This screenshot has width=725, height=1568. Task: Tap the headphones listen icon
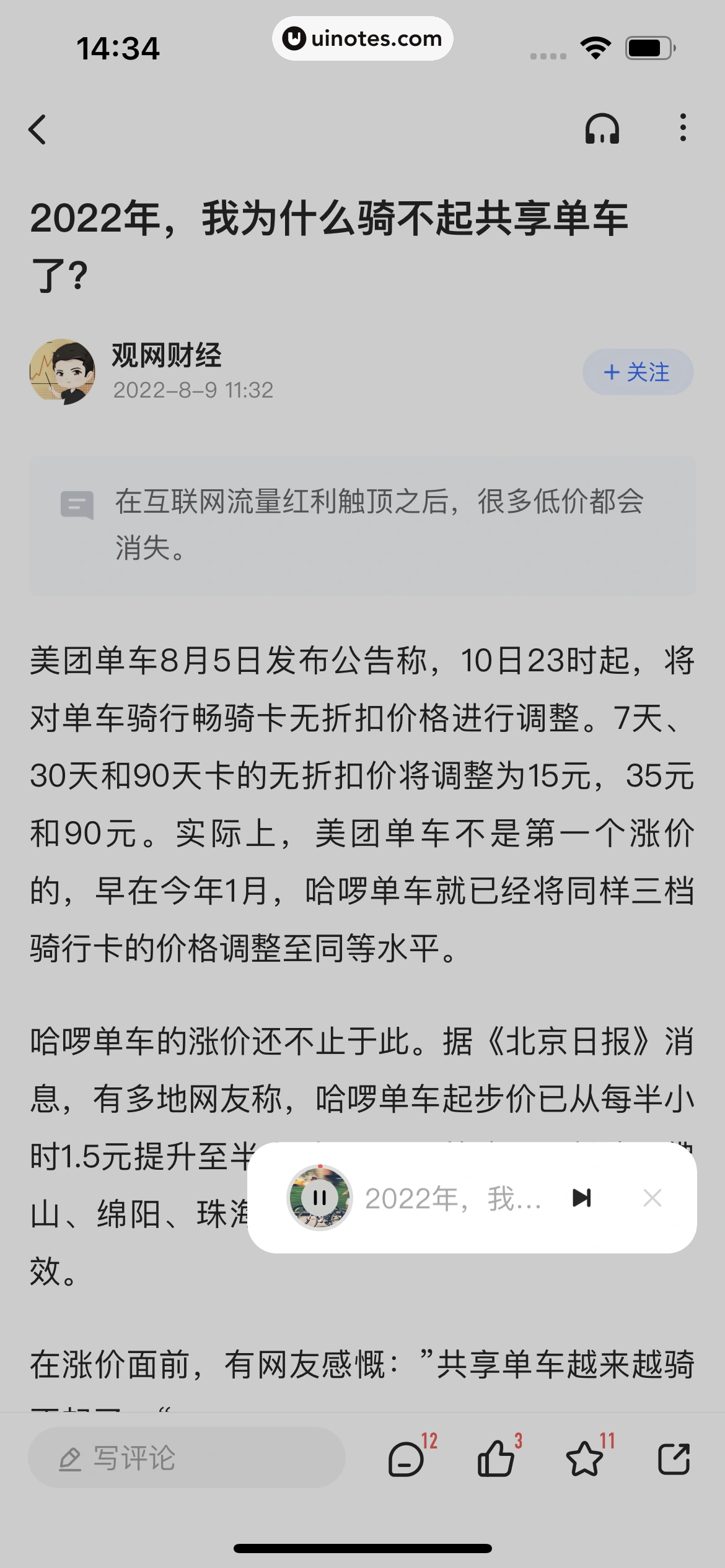(602, 129)
